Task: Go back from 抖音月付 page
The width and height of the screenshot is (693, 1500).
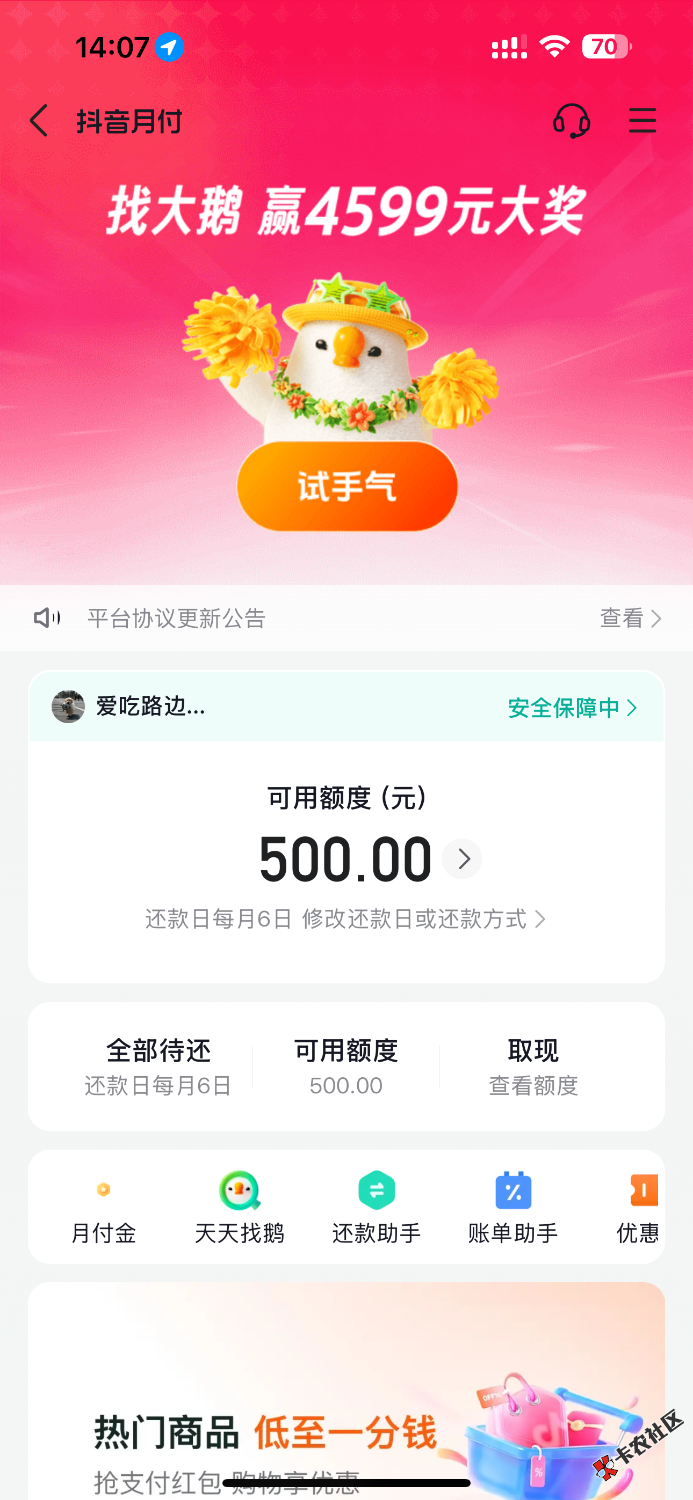Action: click(39, 122)
